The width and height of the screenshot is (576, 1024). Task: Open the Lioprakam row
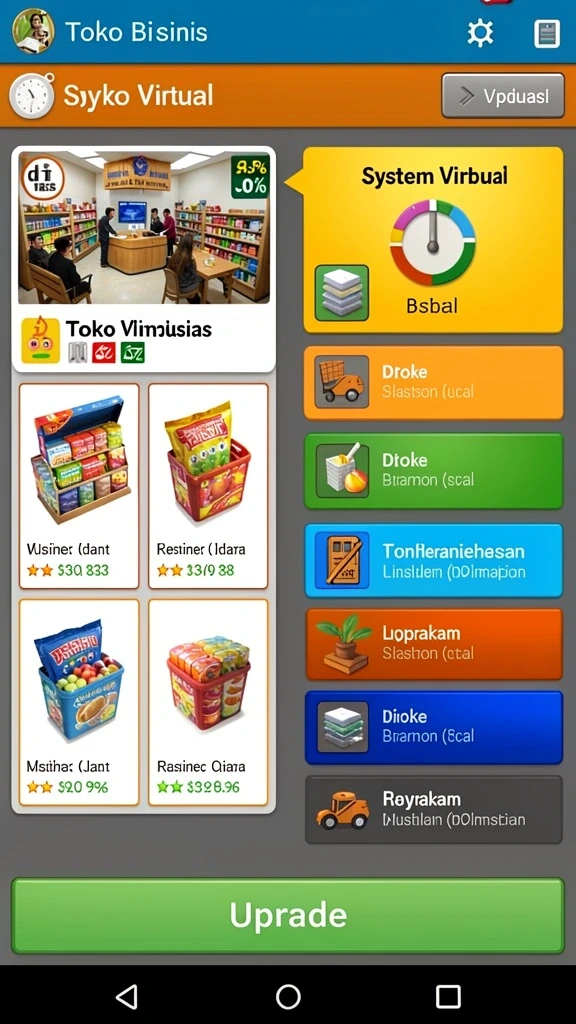[434, 644]
